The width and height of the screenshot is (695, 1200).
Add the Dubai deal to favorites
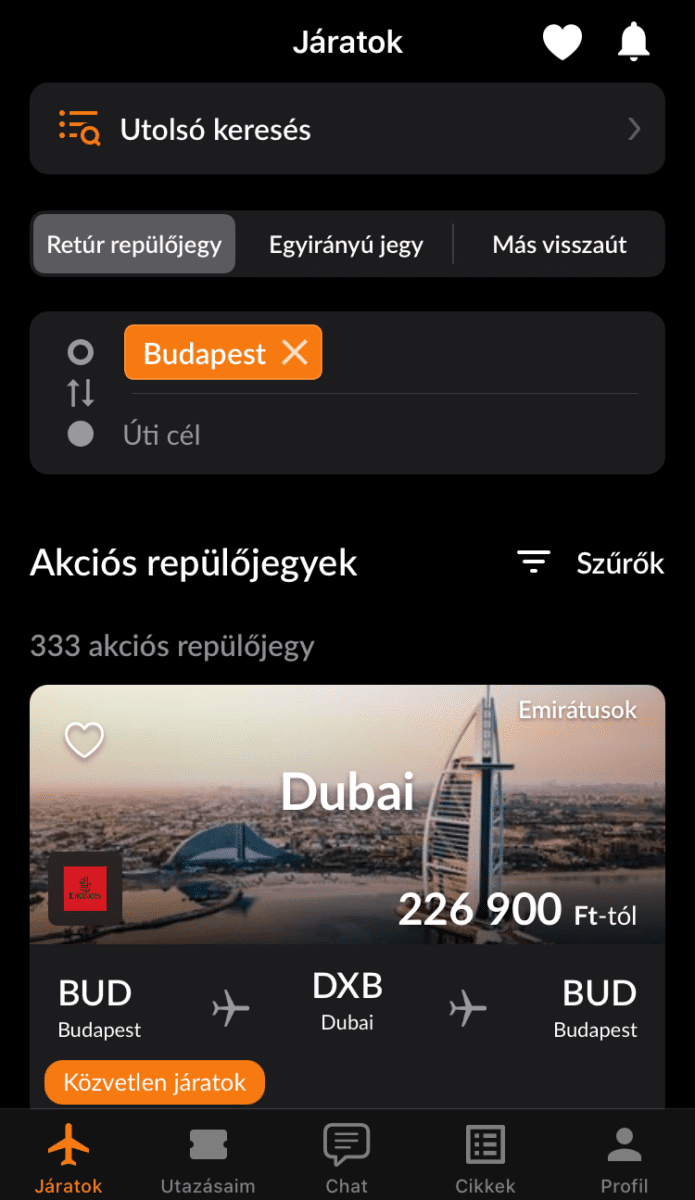click(x=84, y=740)
